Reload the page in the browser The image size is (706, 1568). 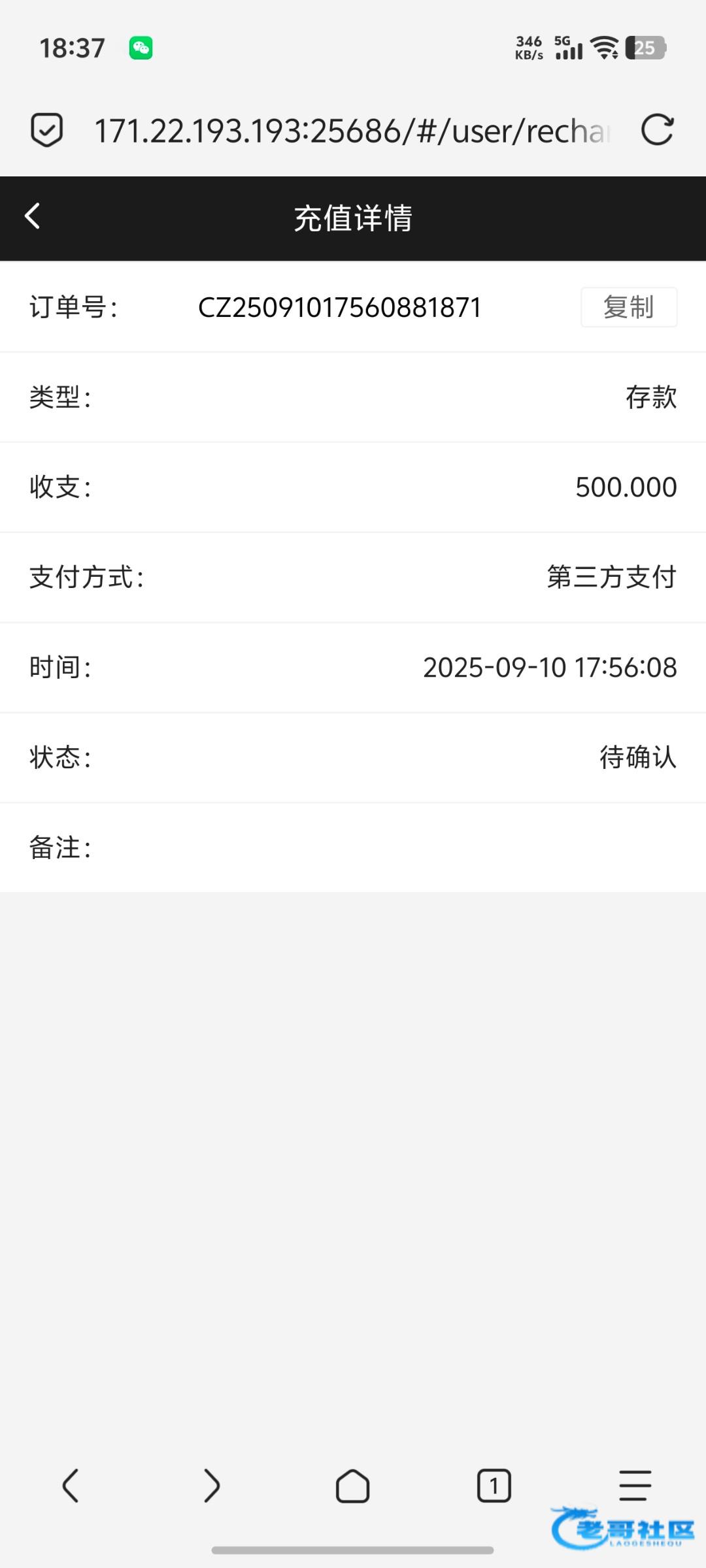tap(657, 129)
